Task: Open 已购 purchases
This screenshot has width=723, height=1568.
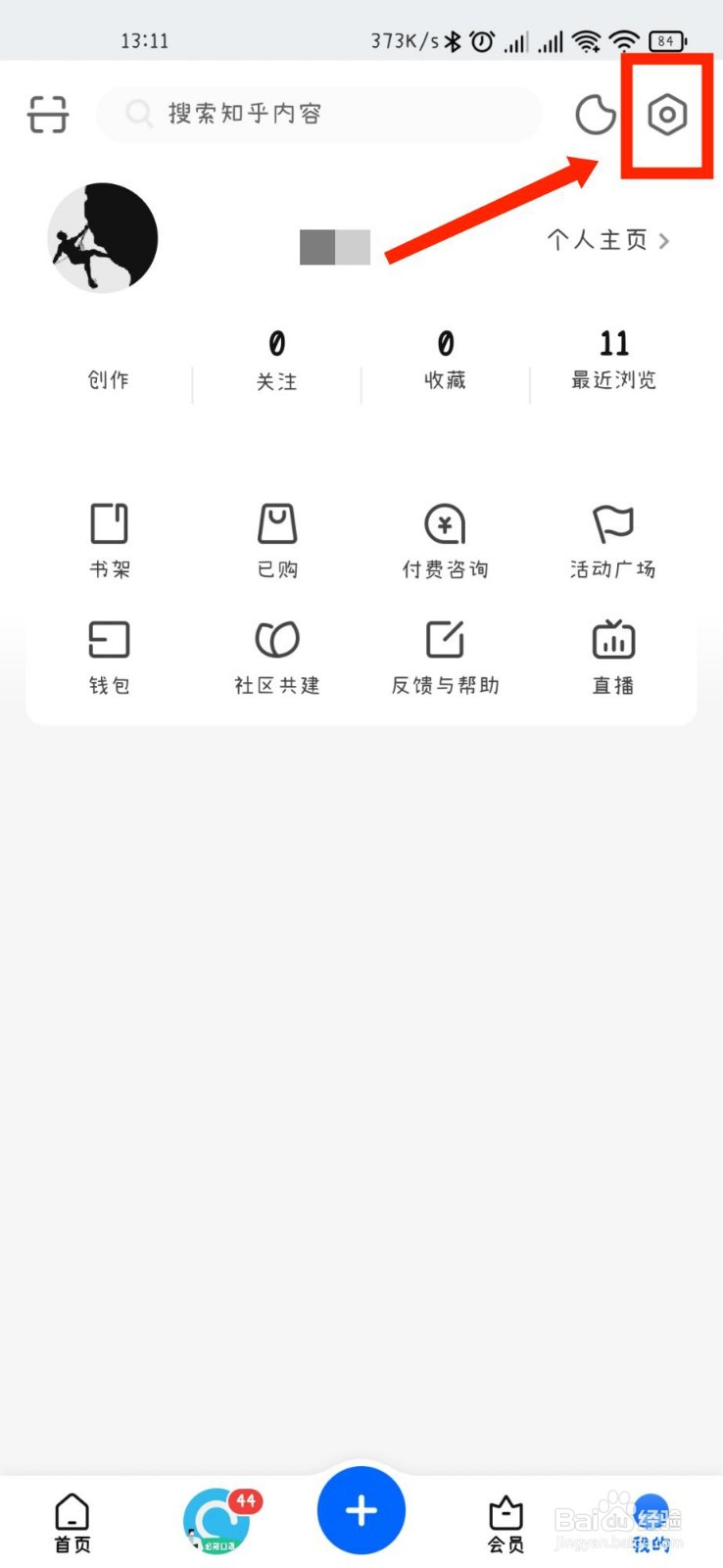Action: [x=277, y=541]
